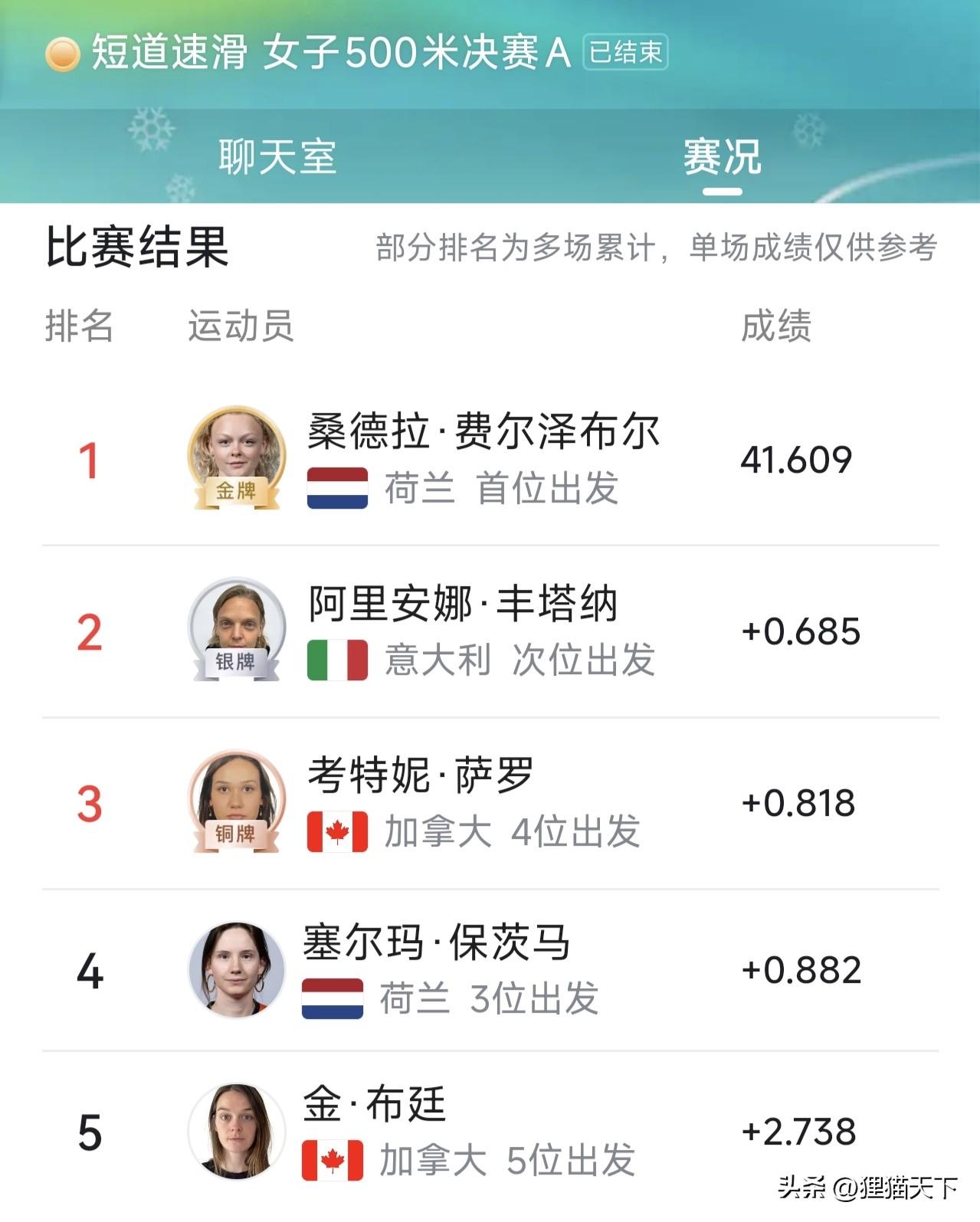Viewport: 980px width, 1222px height.
Task: Switch to the 聊天室 tab
Action: point(277,157)
